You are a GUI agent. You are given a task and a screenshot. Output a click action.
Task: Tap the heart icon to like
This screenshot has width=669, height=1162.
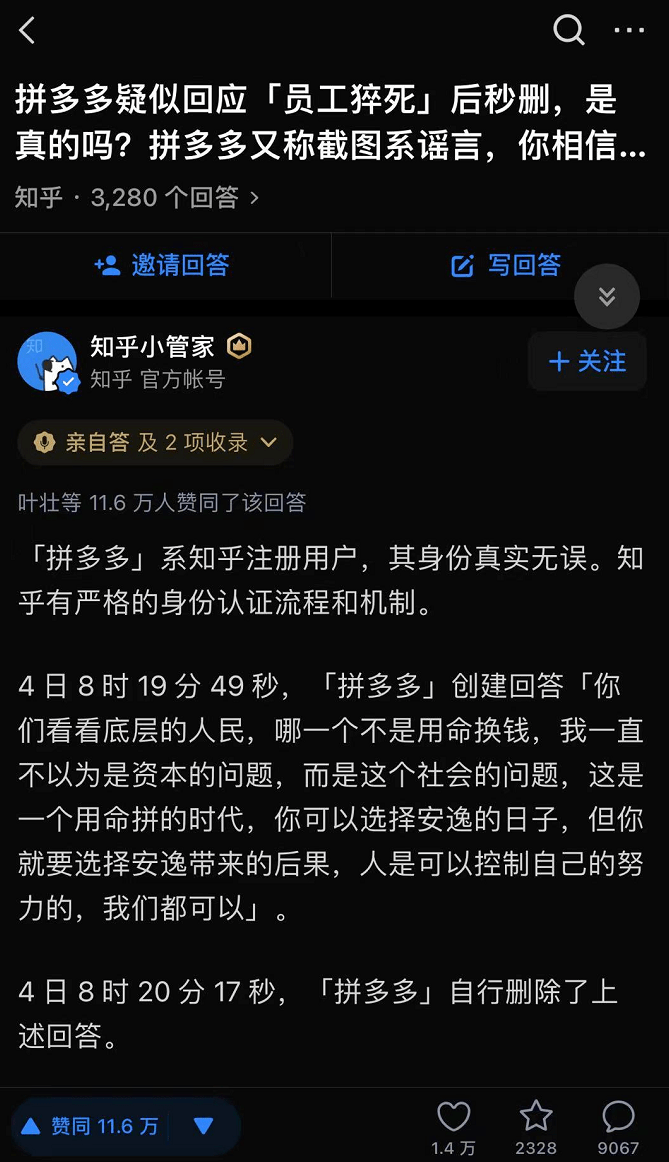453,1126
